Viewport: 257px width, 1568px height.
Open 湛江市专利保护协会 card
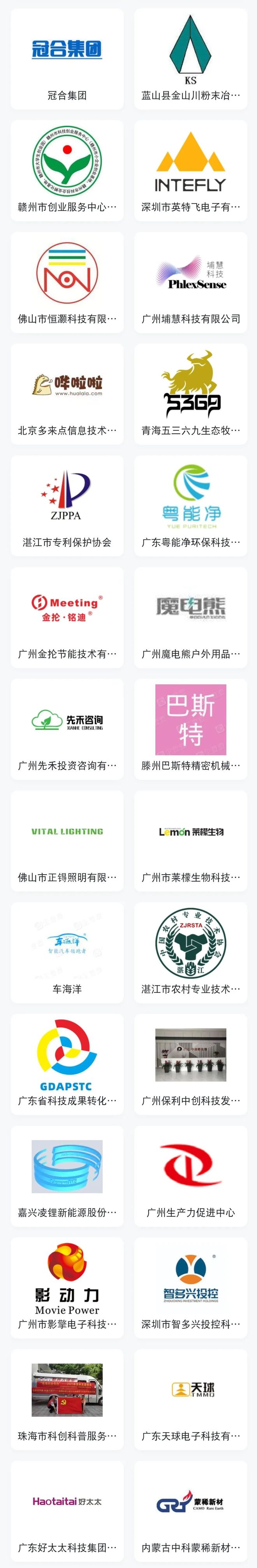pyautogui.click(x=67, y=506)
